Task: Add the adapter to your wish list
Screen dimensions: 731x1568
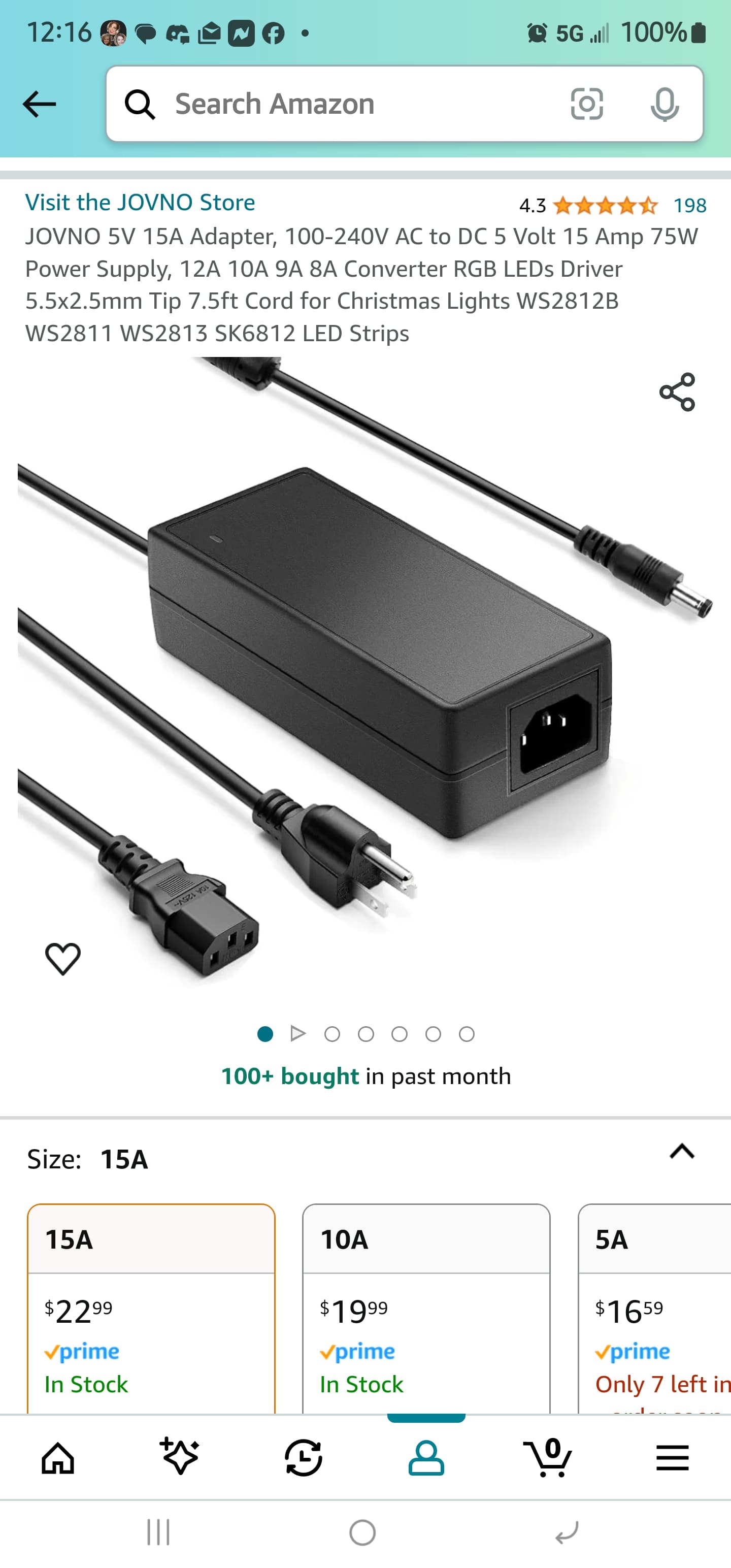Action: point(62,959)
